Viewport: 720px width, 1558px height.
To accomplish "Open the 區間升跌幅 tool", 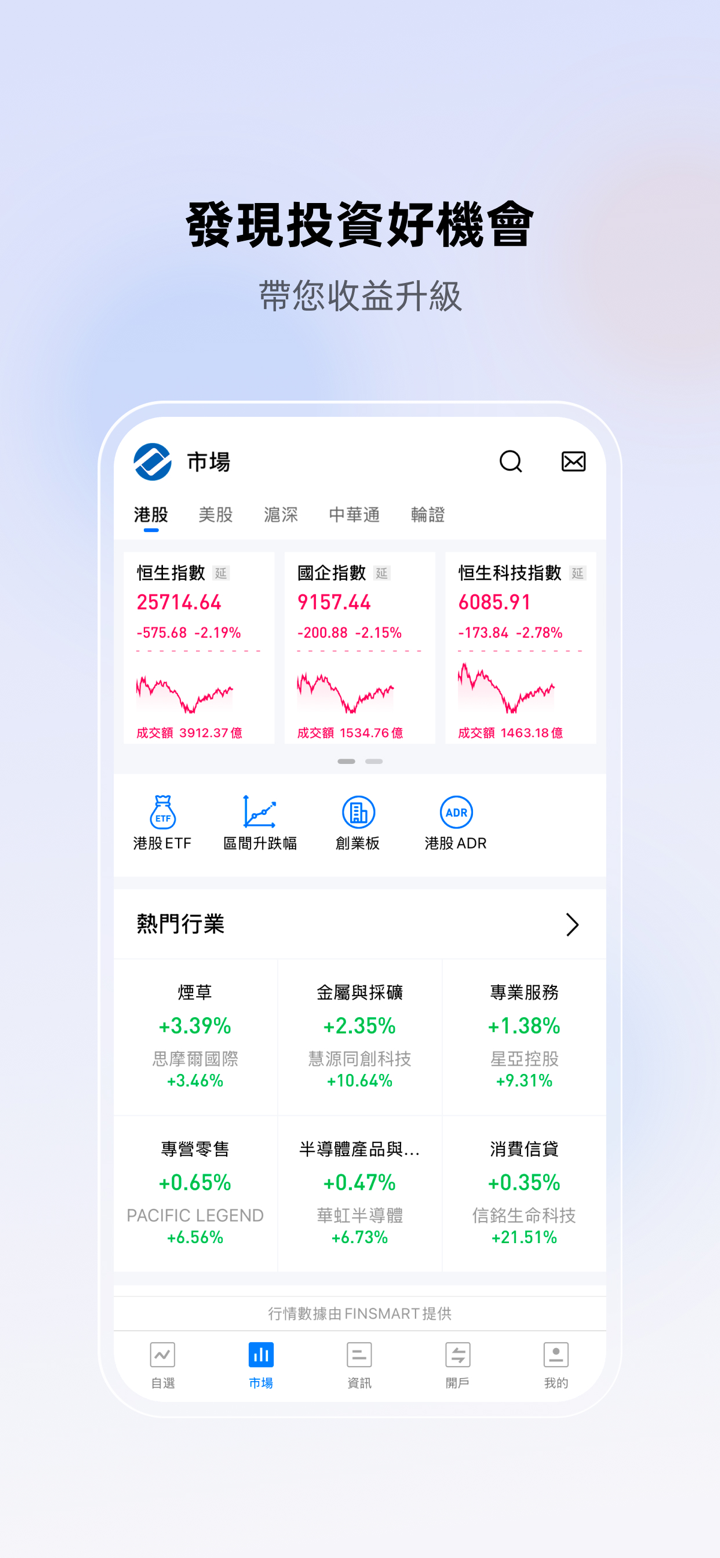I will 260,822.
